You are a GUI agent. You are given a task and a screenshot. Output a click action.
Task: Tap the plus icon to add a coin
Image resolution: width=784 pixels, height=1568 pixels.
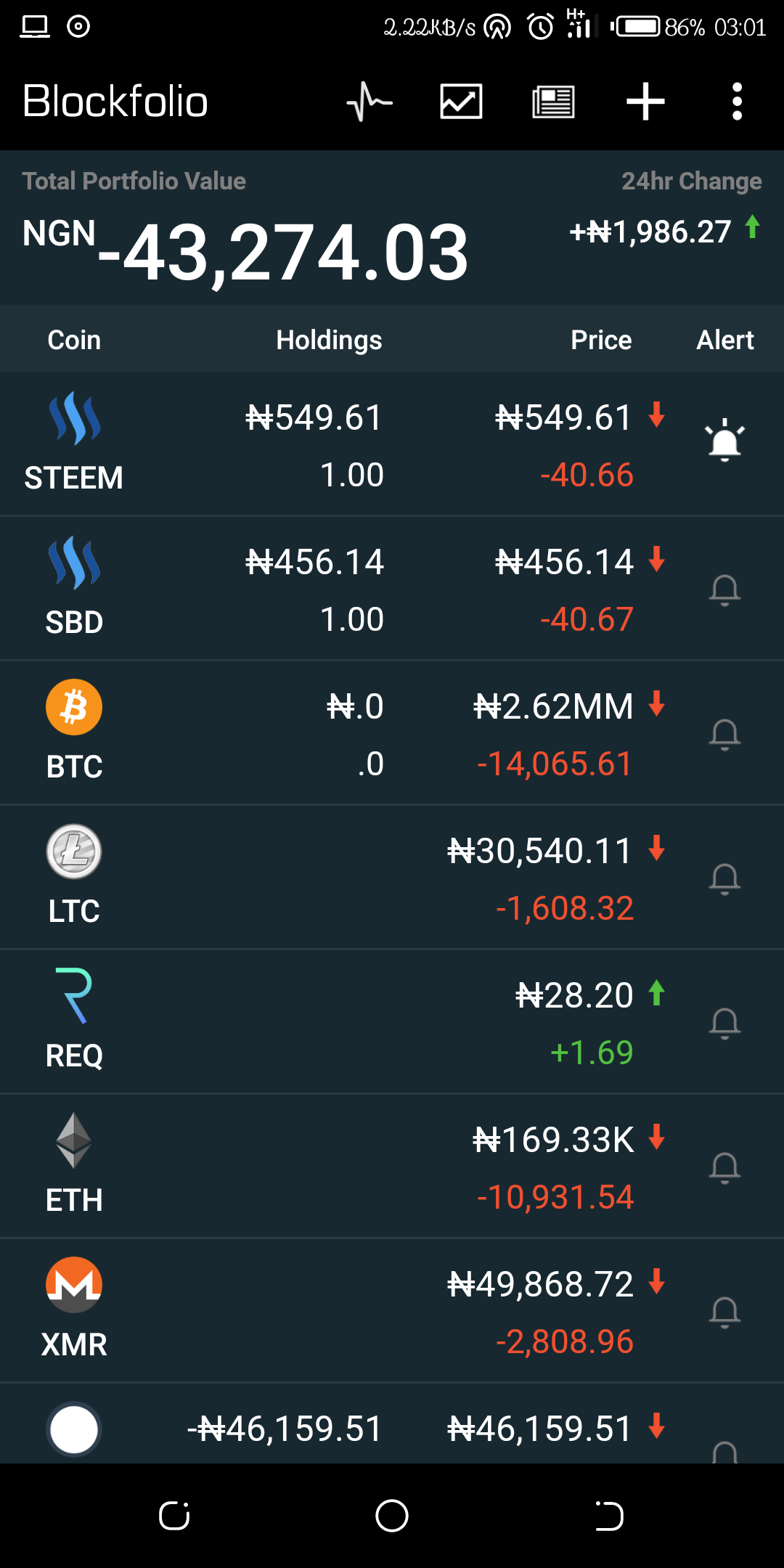[645, 102]
